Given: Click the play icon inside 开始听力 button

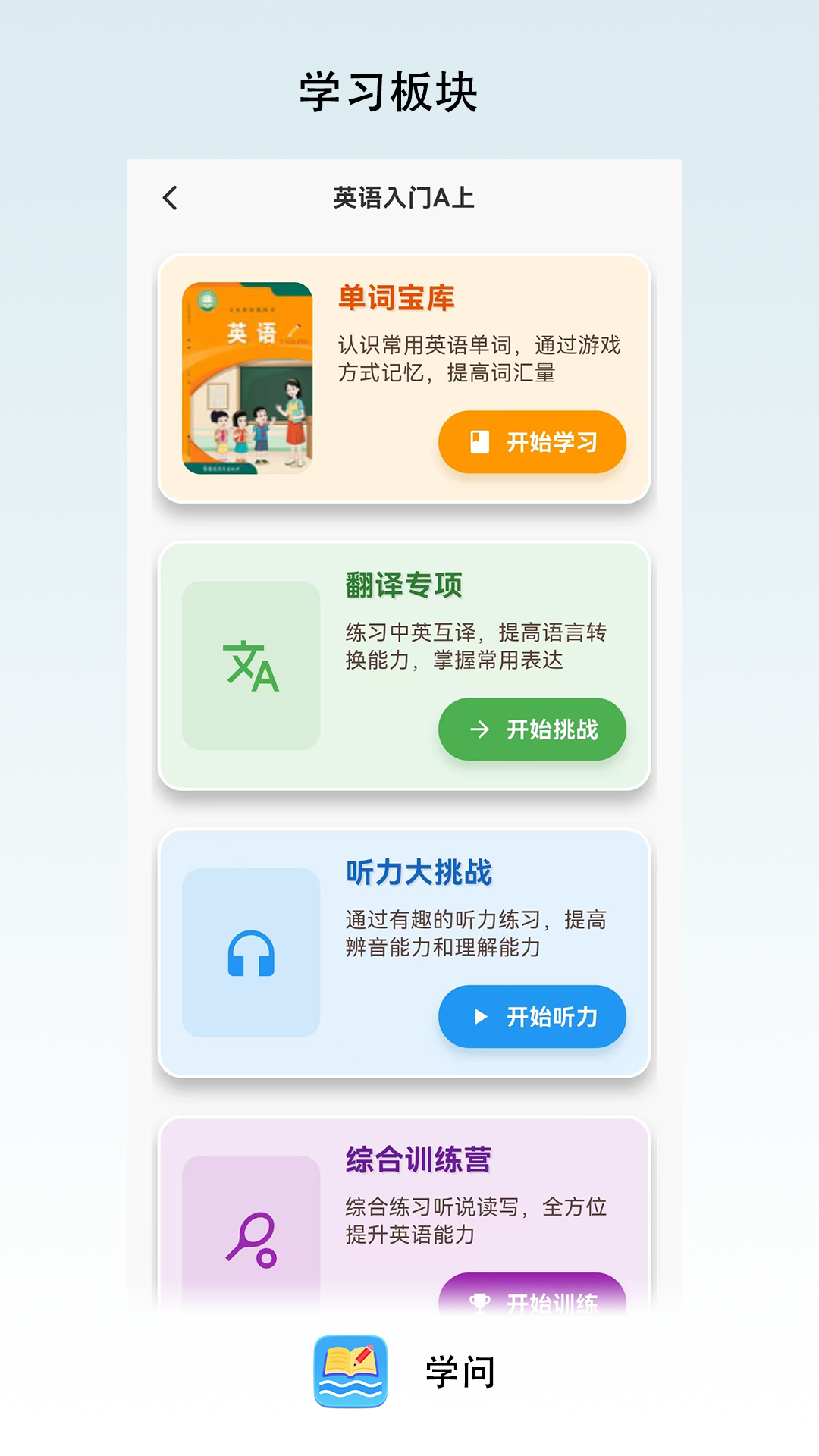Looking at the screenshot, I should tap(480, 1017).
